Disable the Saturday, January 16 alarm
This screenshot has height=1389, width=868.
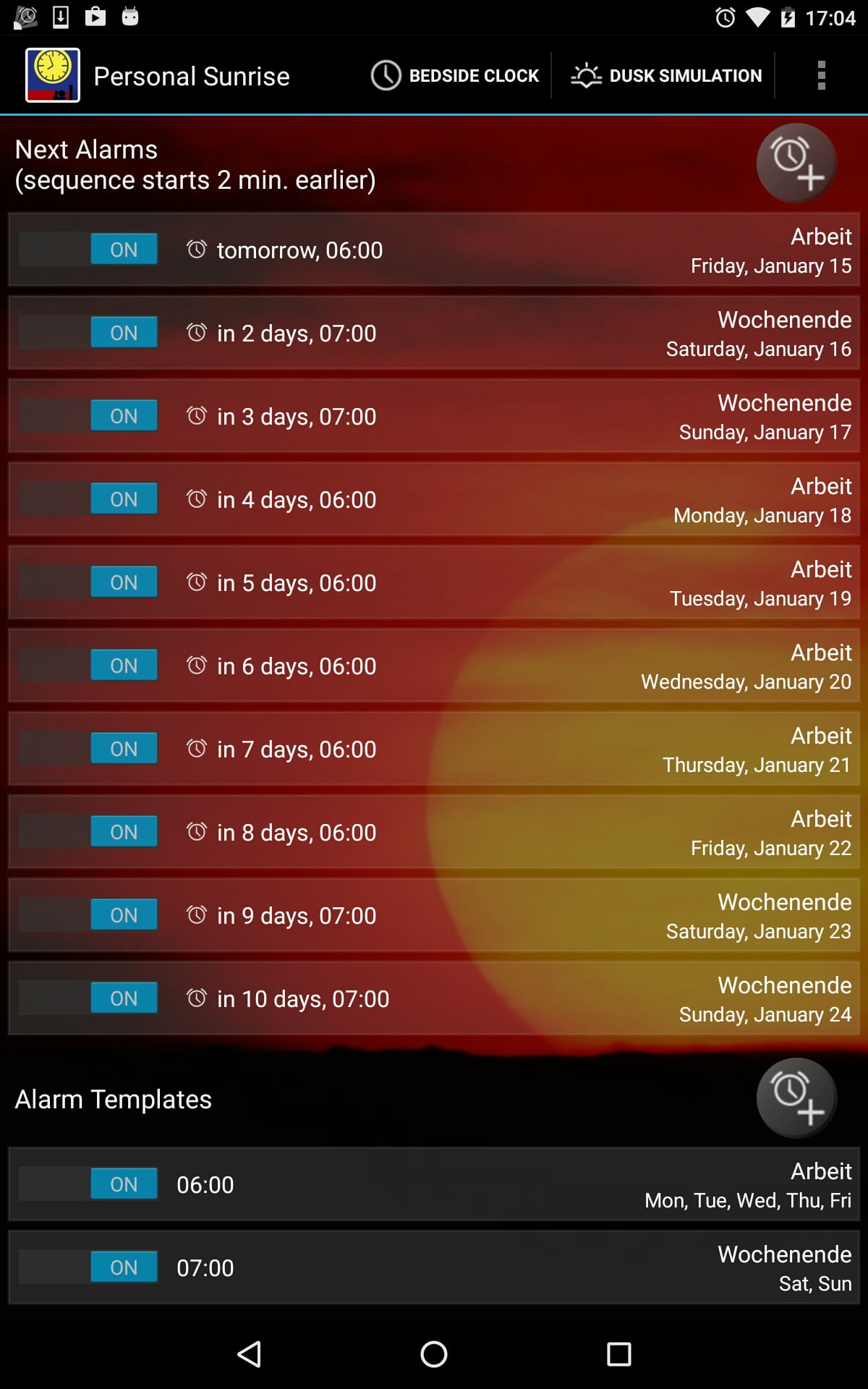[88, 332]
